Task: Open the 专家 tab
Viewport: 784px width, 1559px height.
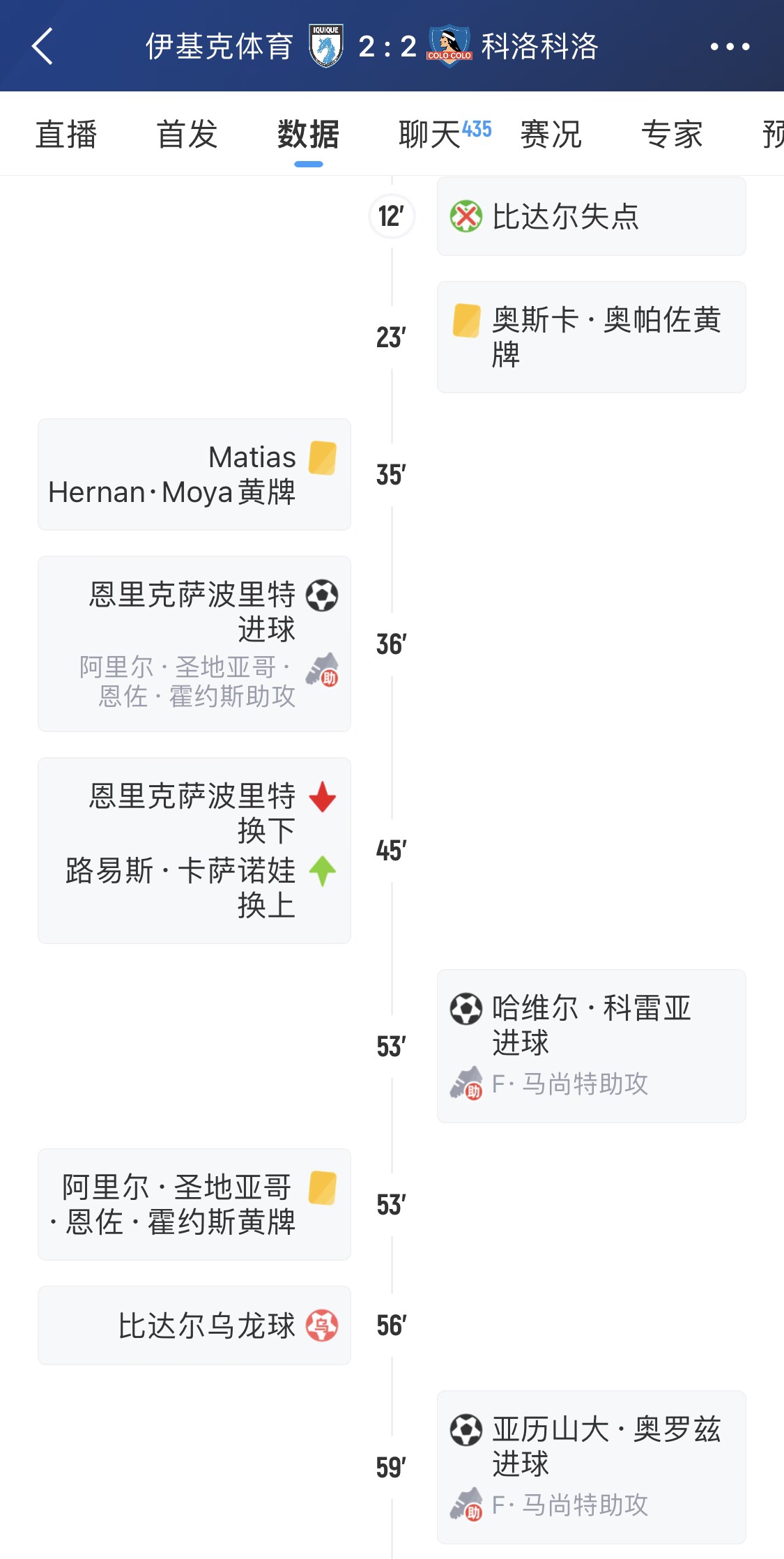Action: click(x=672, y=135)
